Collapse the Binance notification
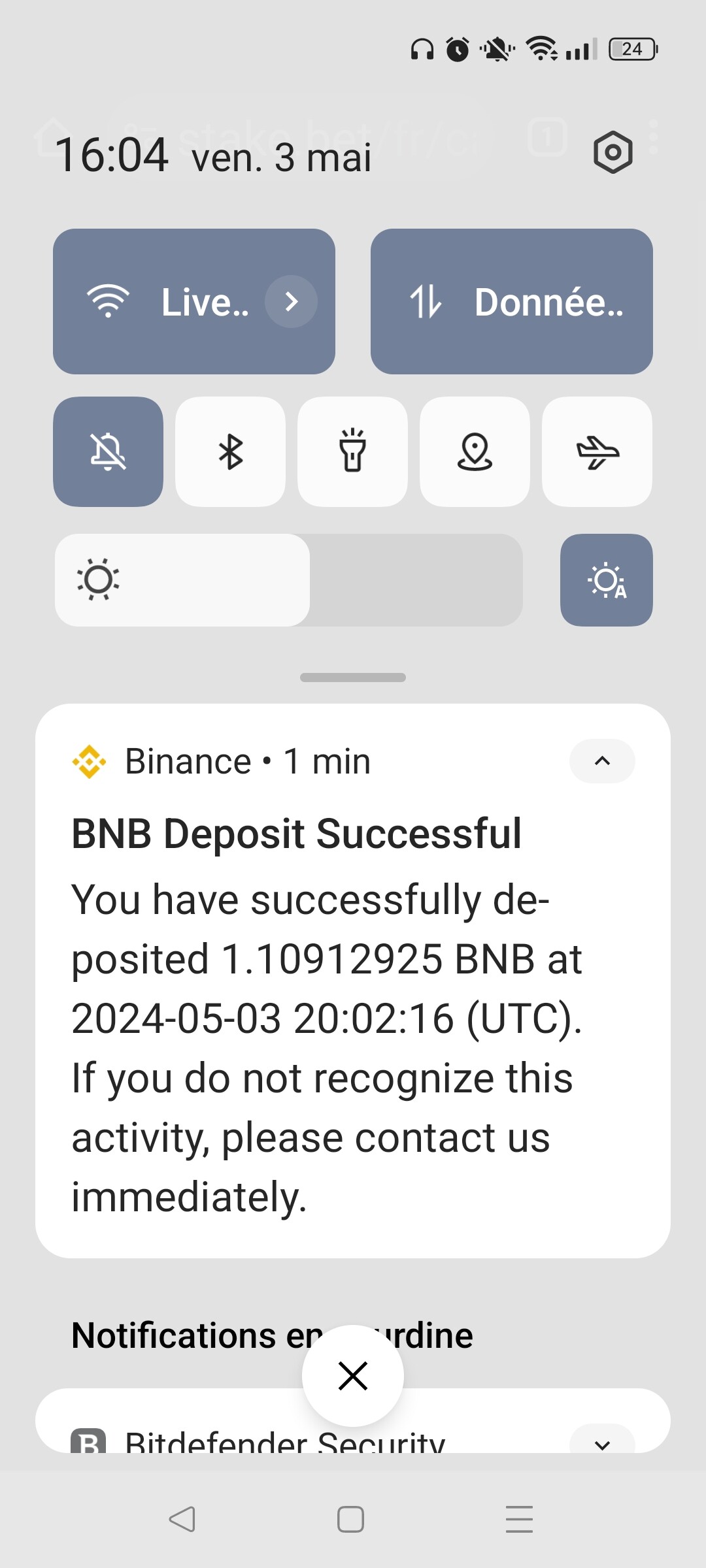The width and height of the screenshot is (706, 1568). (602, 761)
